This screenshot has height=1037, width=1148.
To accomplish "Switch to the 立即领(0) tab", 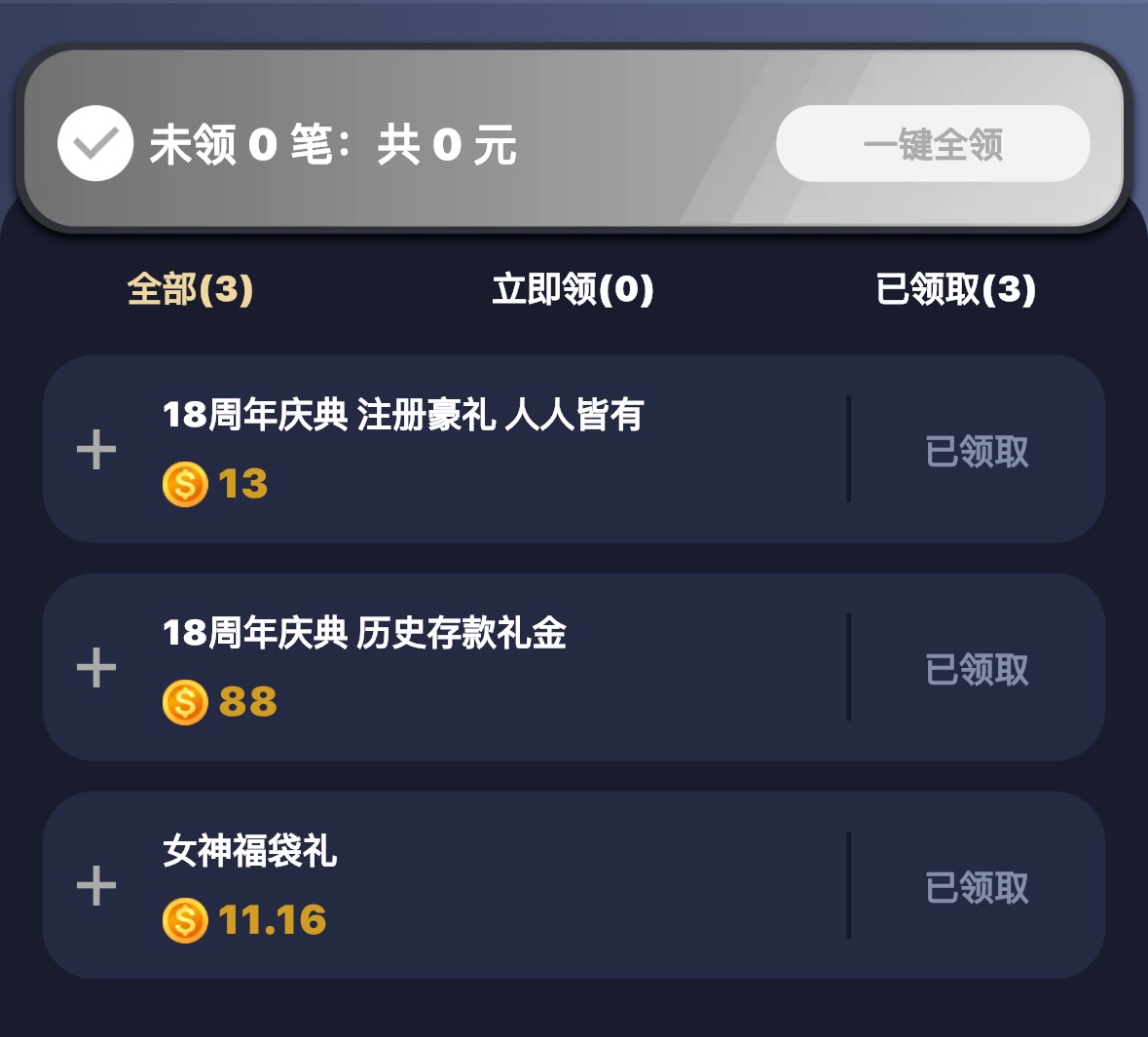I will 573,289.
